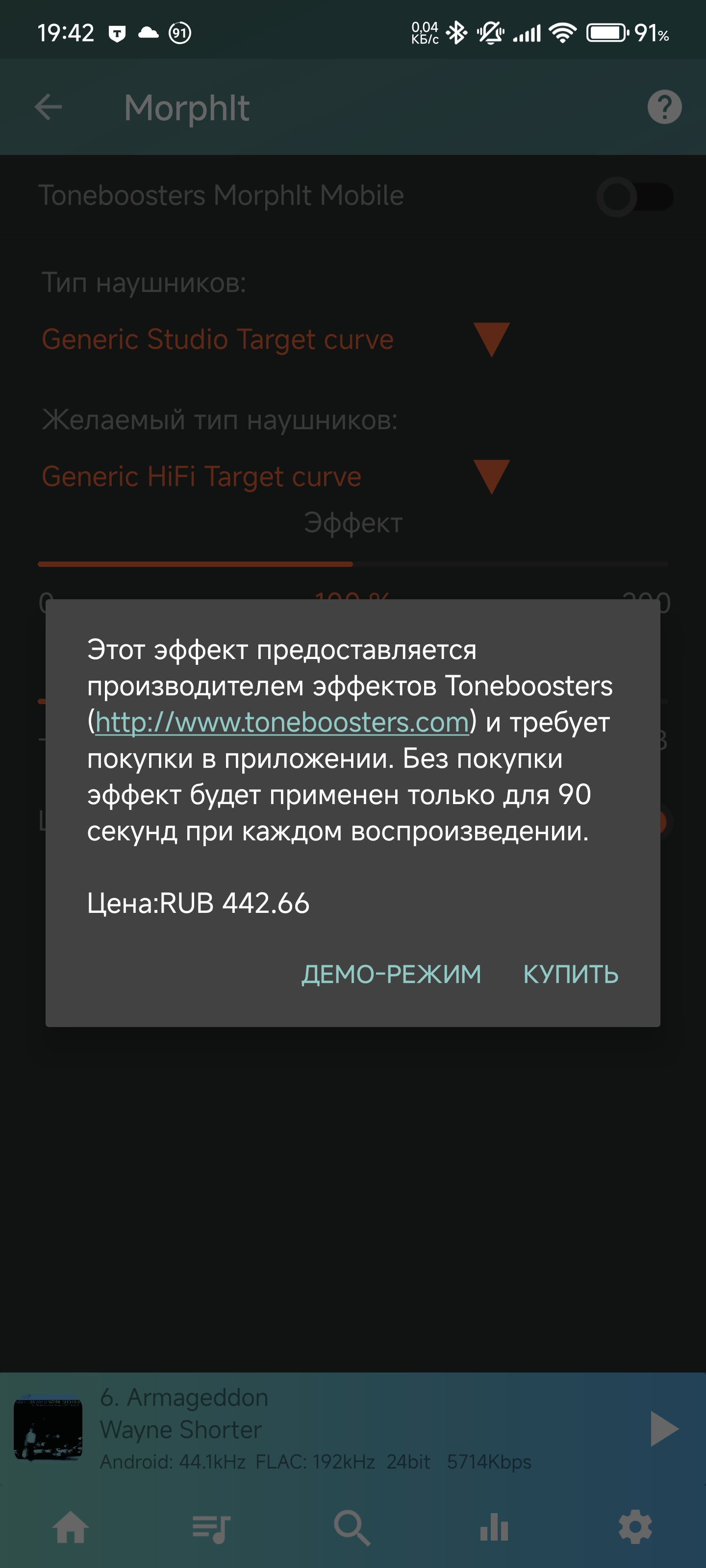Viewport: 706px width, 1568px height.
Task: Toggle the Toneboosters MorphIt Mobile switch
Action: point(634,196)
